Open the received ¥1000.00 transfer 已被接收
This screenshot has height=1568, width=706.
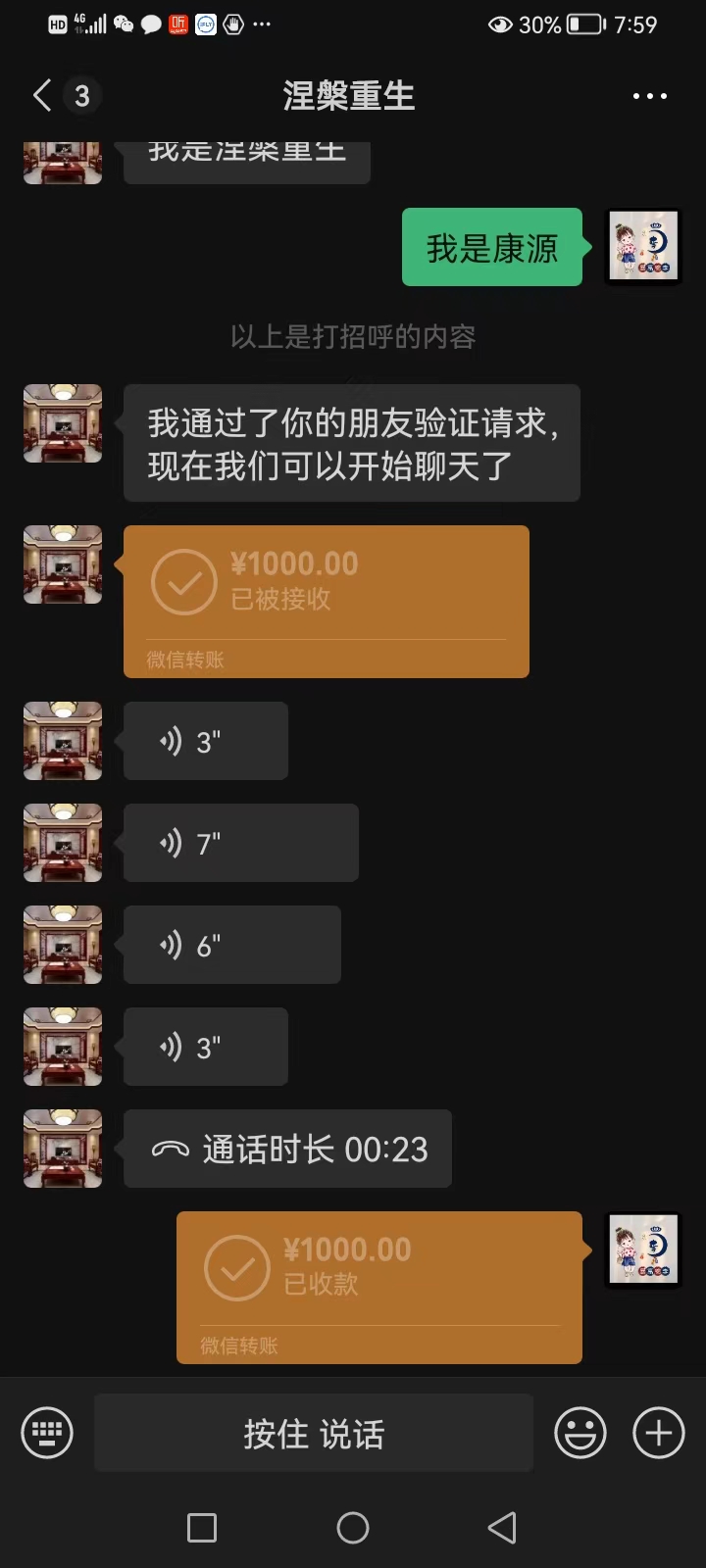coord(326,601)
